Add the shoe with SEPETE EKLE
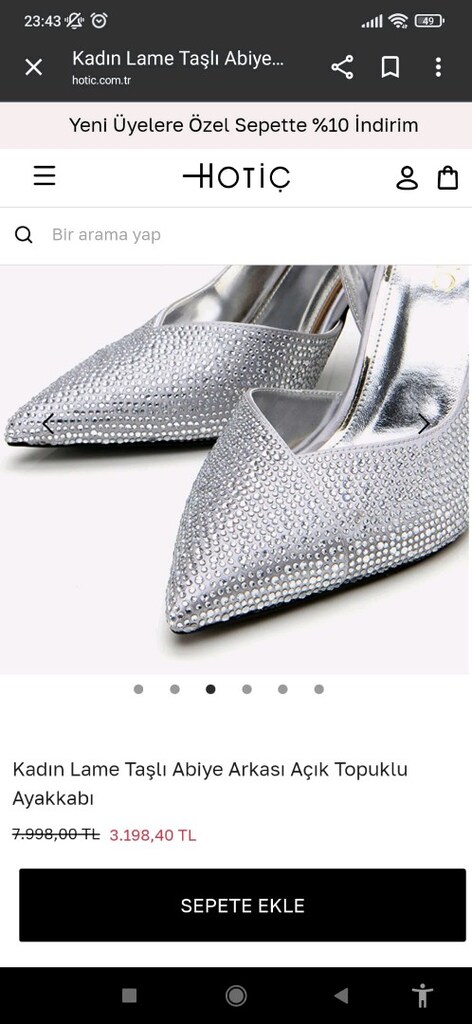The image size is (472, 1024). (242, 905)
